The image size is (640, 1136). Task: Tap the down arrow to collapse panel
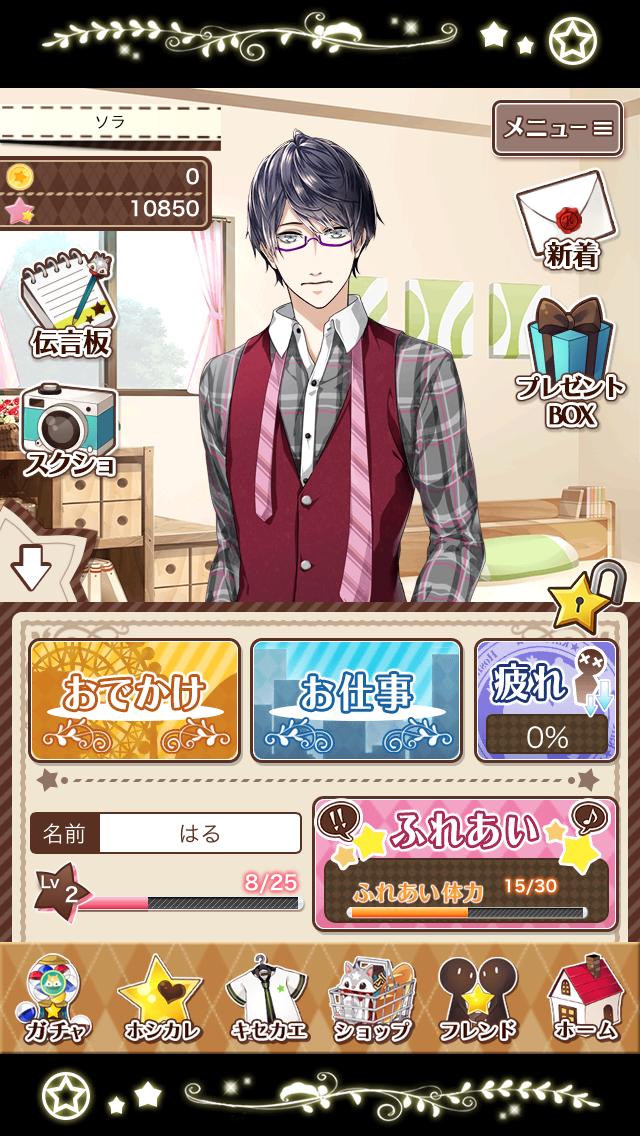(x=30, y=569)
